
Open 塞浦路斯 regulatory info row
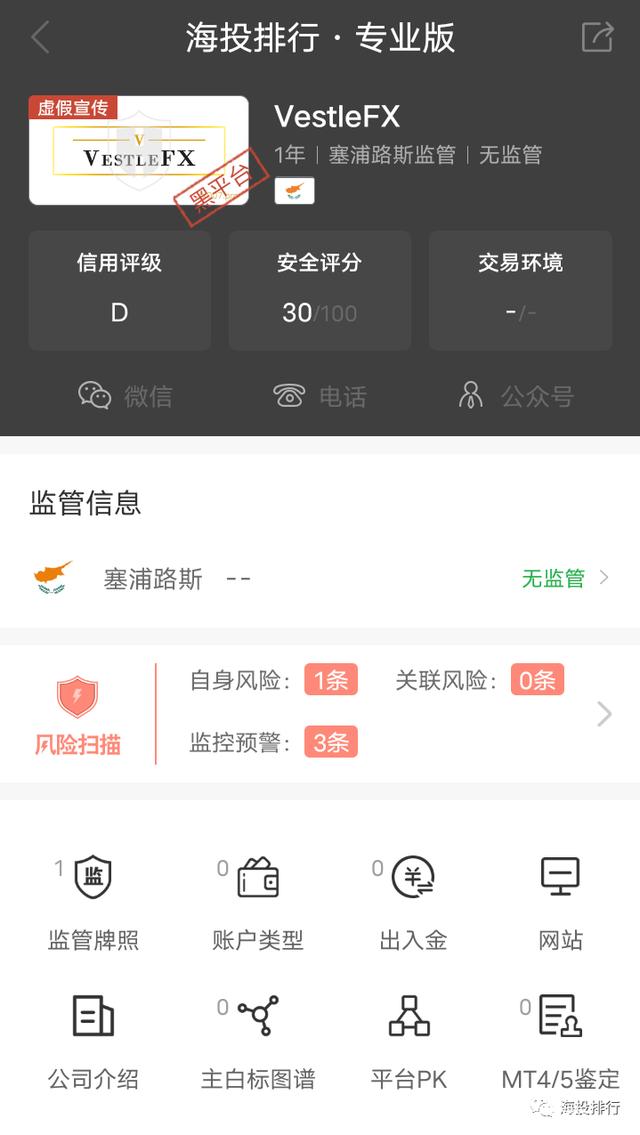coord(320,578)
